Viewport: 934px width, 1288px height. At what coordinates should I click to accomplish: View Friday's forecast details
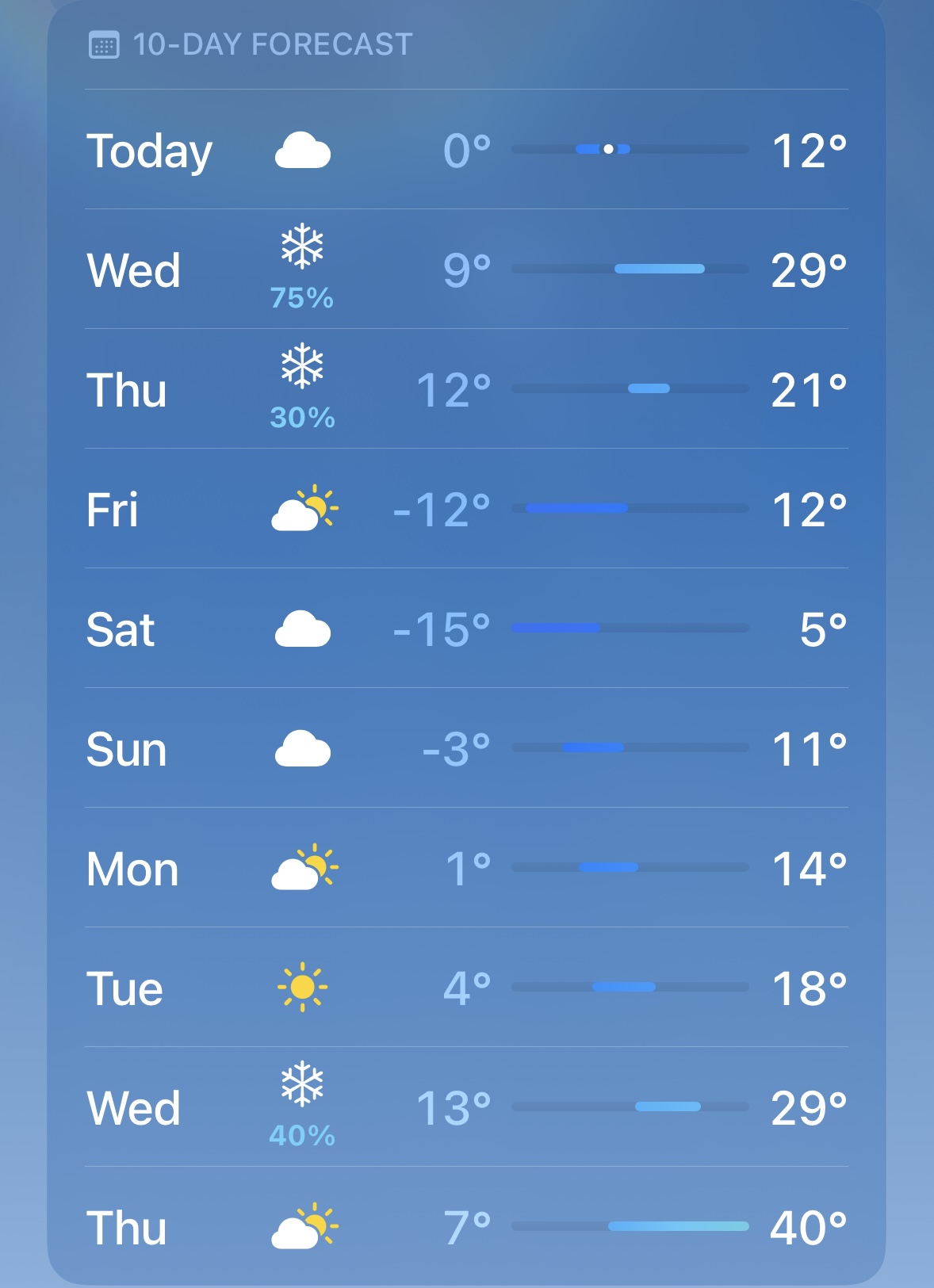(x=466, y=509)
